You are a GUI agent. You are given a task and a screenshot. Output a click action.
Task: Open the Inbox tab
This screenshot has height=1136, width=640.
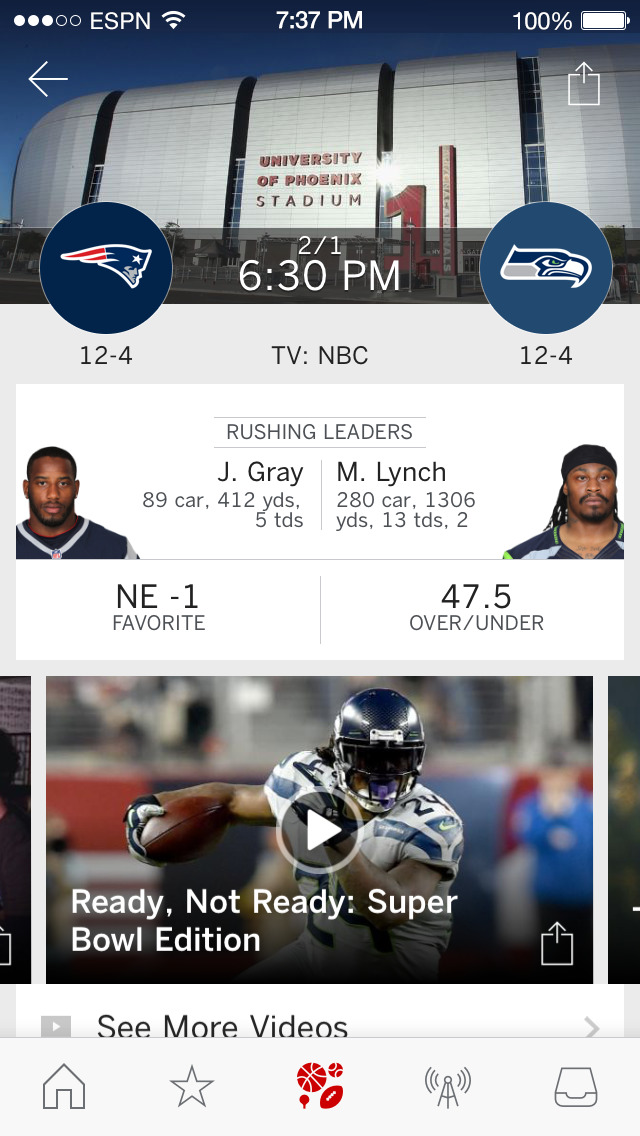coord(576,1087)
